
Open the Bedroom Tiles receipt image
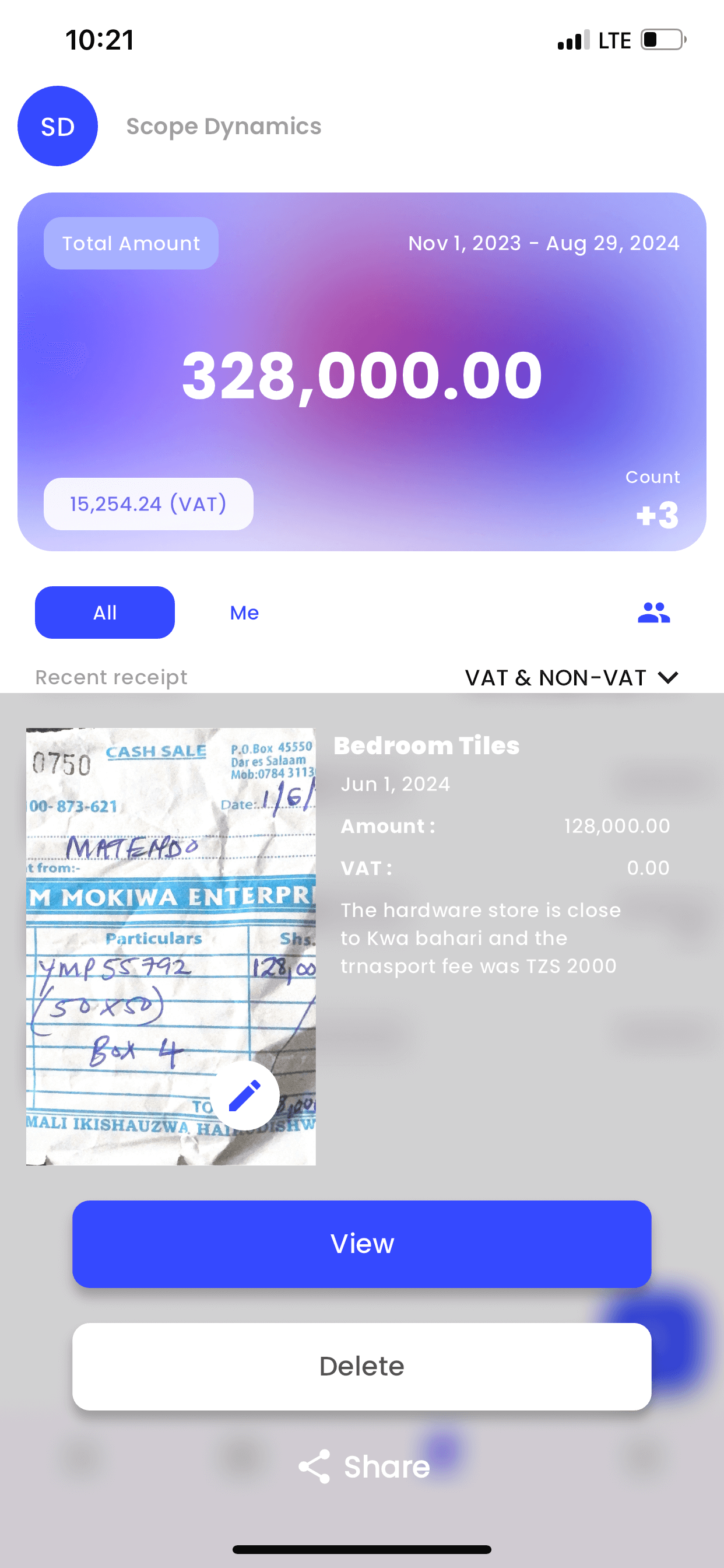tap(171, 947)
